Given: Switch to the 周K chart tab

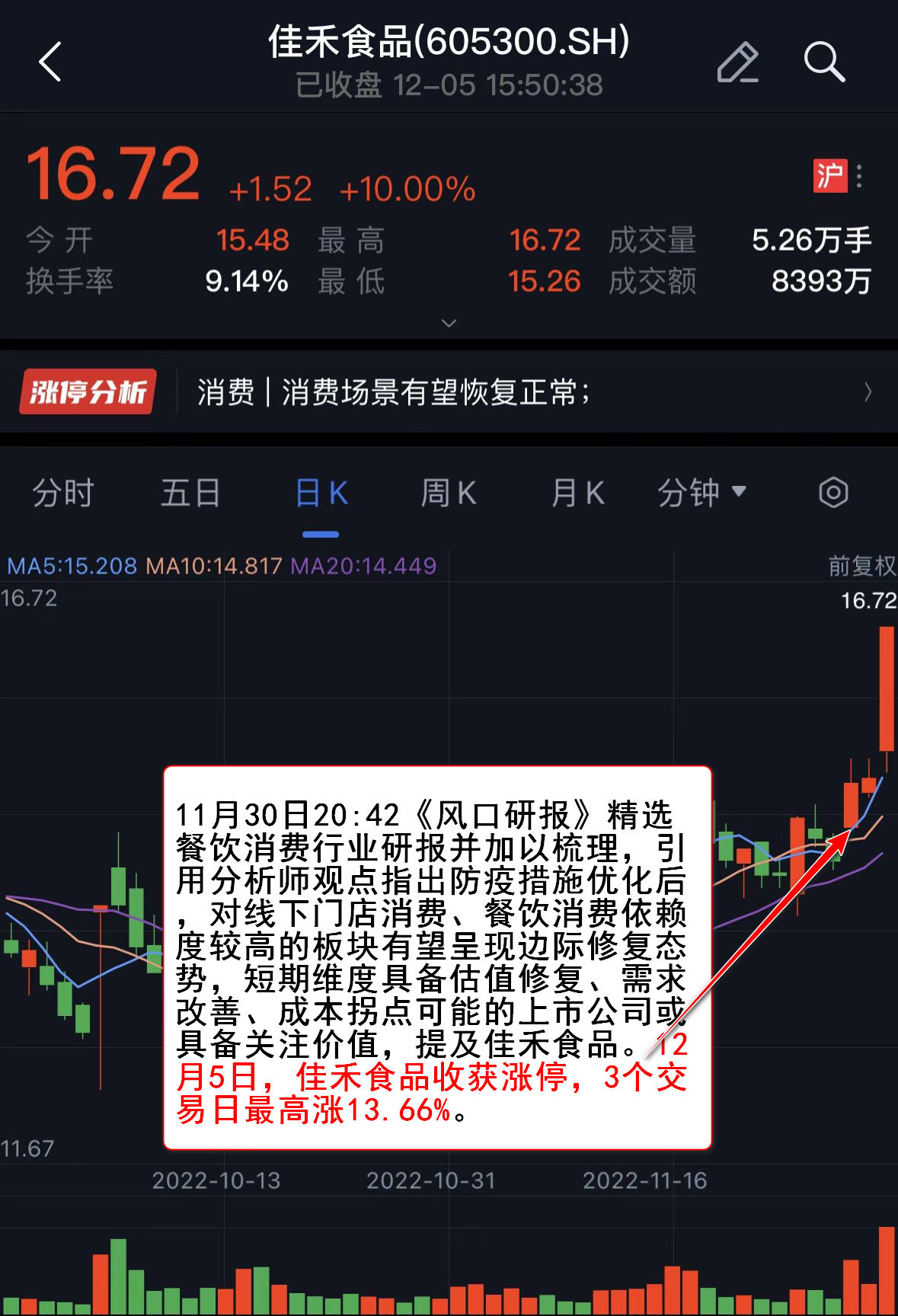Looking at the screenshot, I should click(x=449, y=493).
